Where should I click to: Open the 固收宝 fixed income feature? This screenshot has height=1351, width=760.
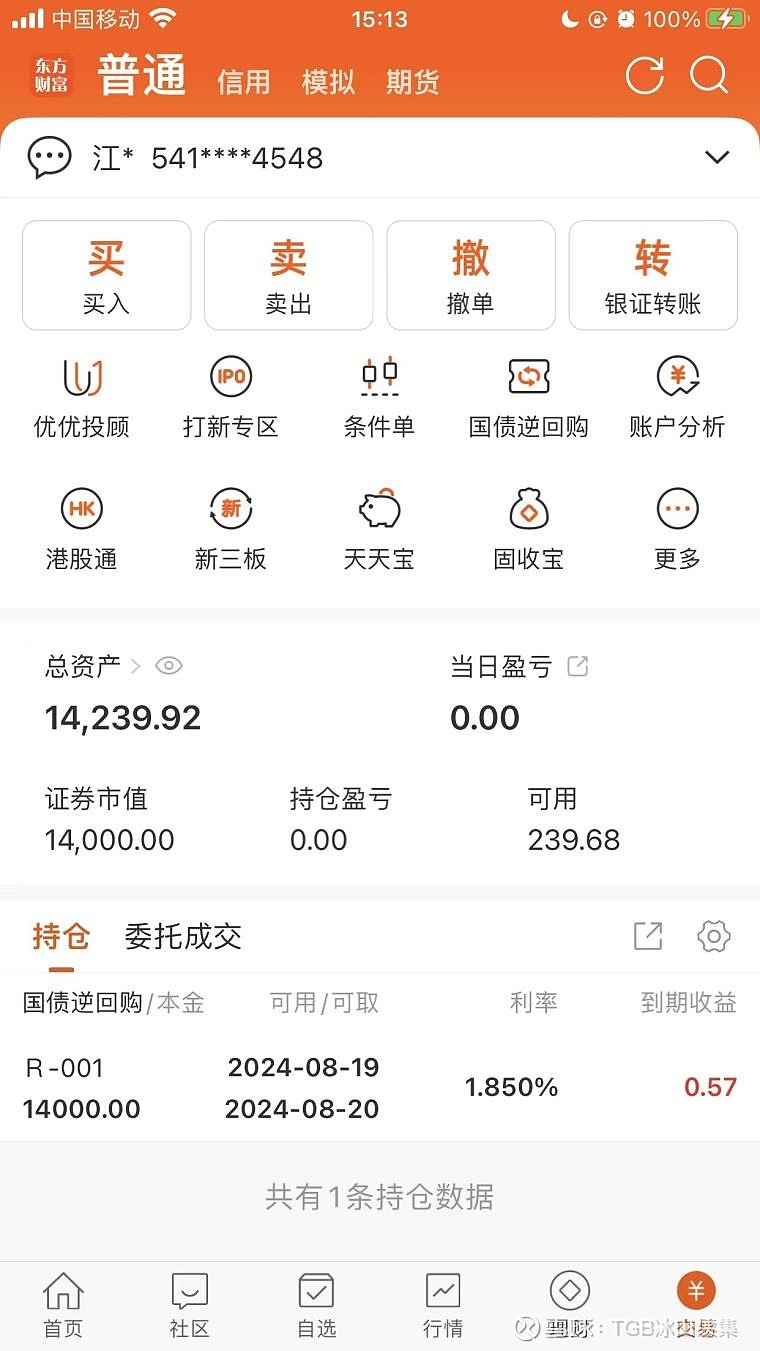[528, 528]
